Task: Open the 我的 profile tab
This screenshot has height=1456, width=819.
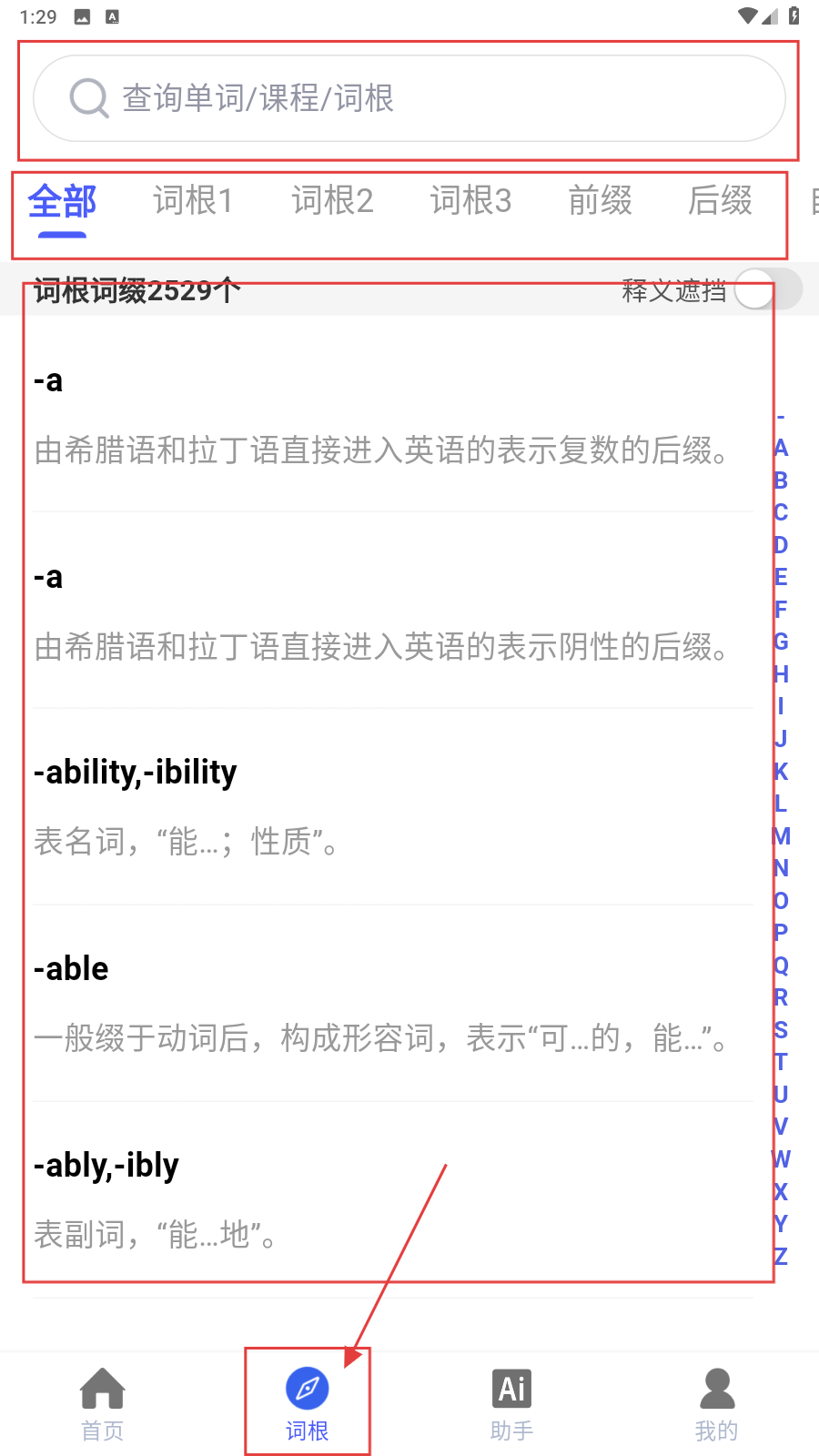Action: pyautogui.click(x=716, y=1405)
